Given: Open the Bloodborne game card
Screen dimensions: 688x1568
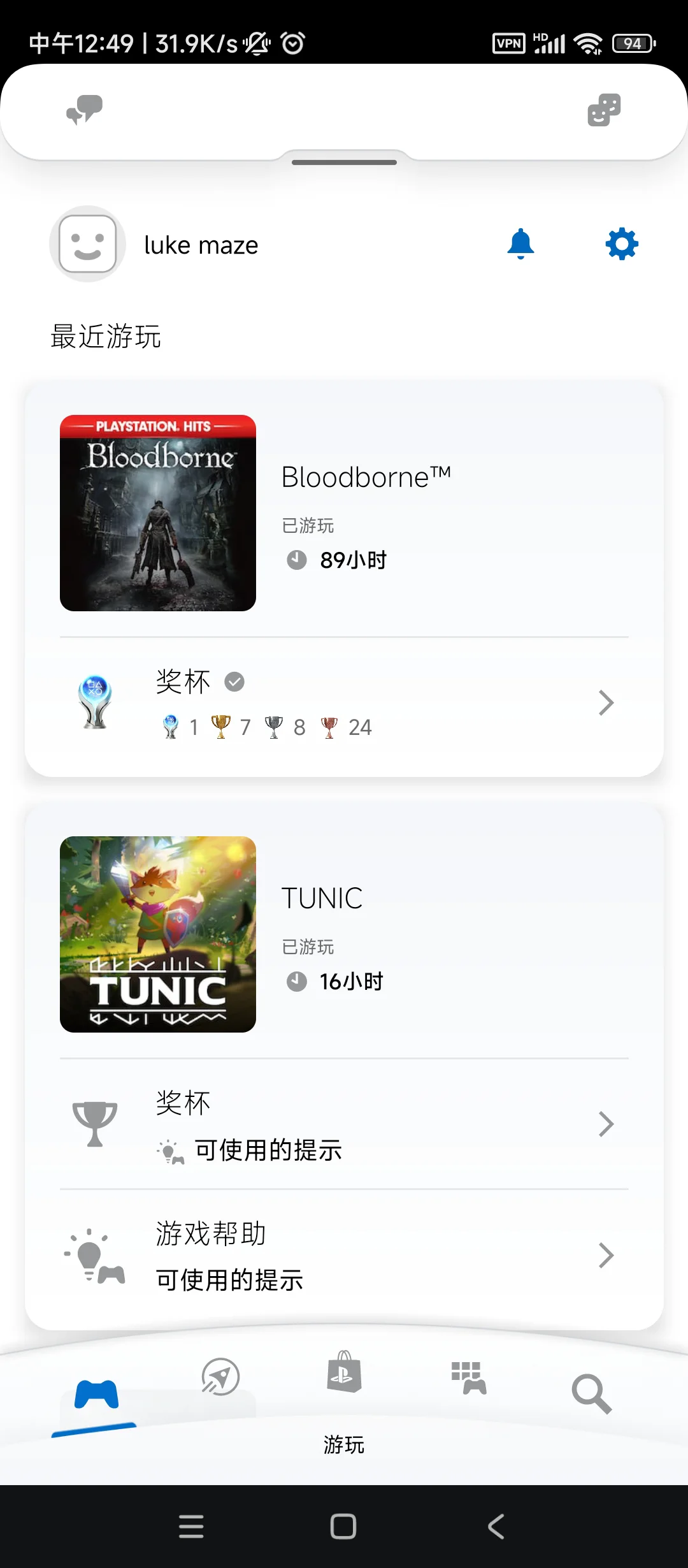Looking at the screenshot, I should tap(344, 513).
